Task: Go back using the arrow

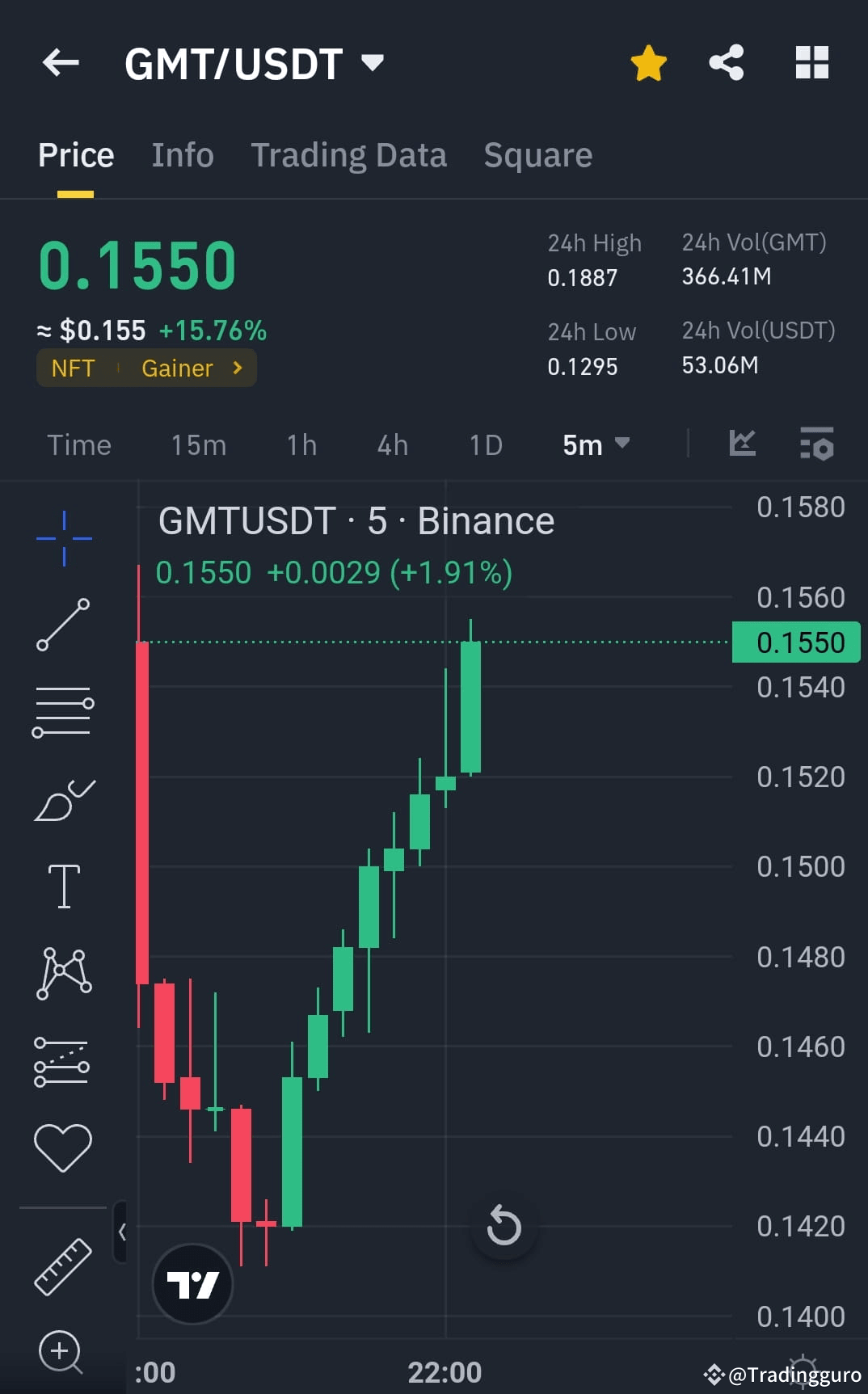Action: coord(61,63)
